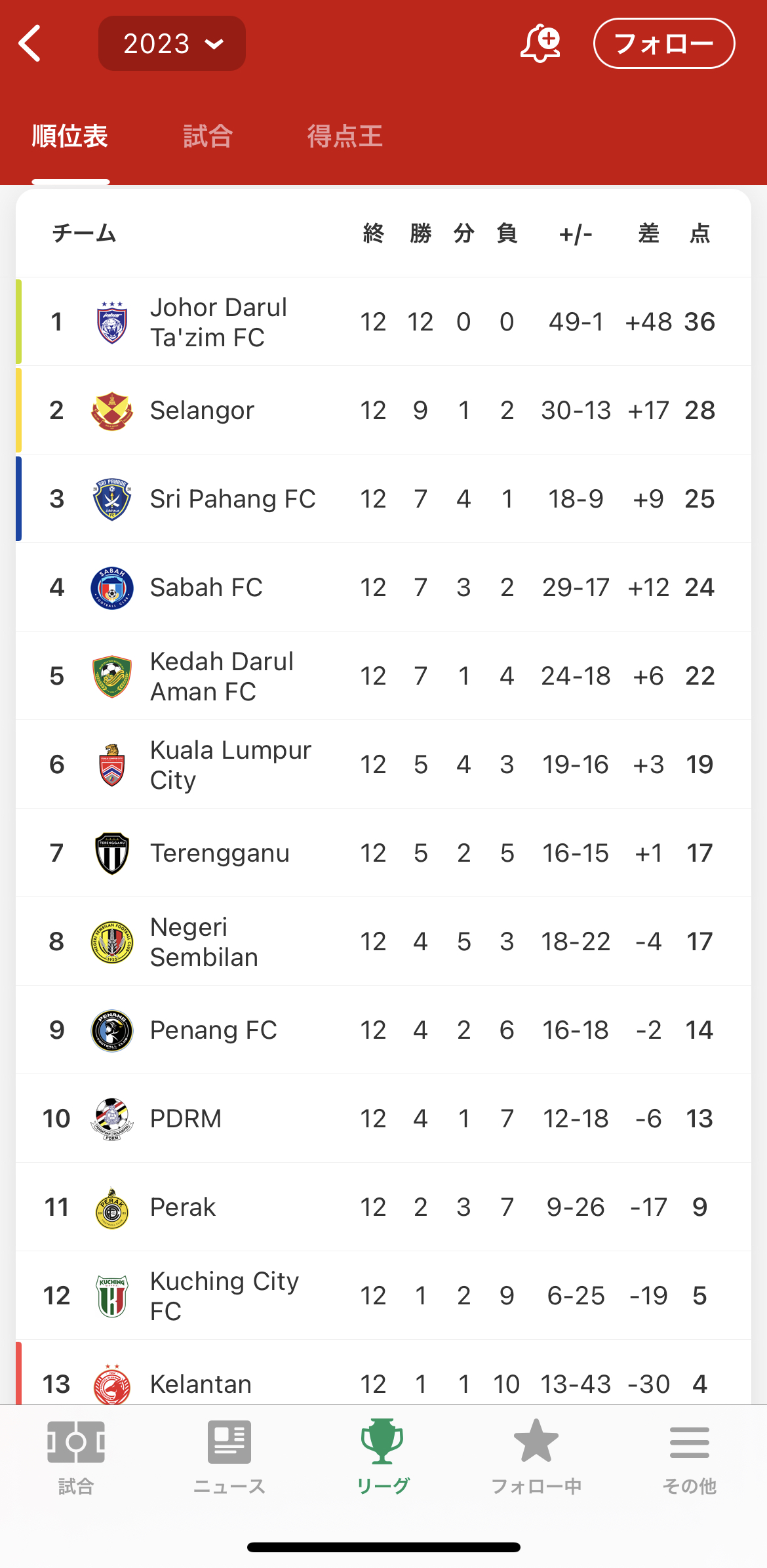This screenshot has width=767, height=1568.
Task: Go to 試合 in the bottom bar
Action: point(76,1457)
